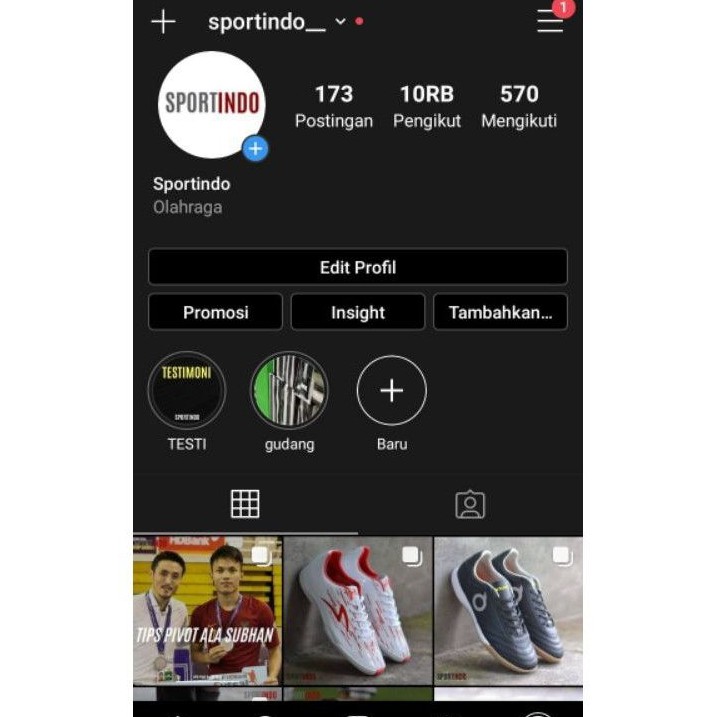This screenshot has width=717, height=717.
Task: Tap the Tambahkan... button
Action: tap(500, 312)
